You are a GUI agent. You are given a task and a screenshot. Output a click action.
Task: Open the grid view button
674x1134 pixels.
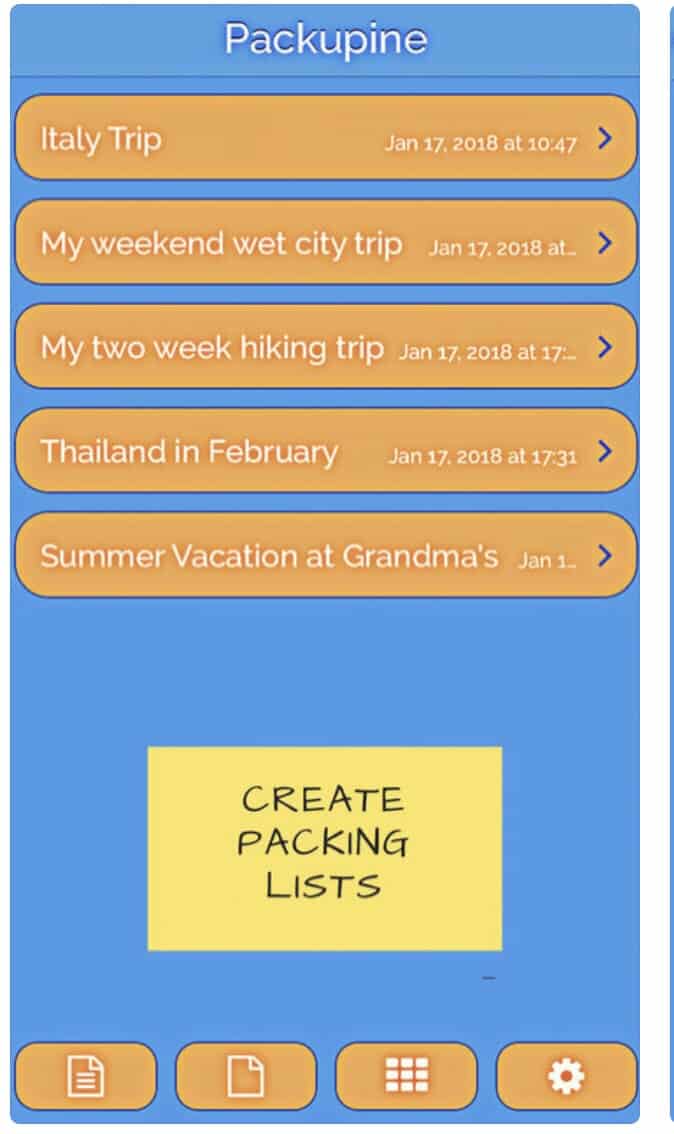point(406,1076)
